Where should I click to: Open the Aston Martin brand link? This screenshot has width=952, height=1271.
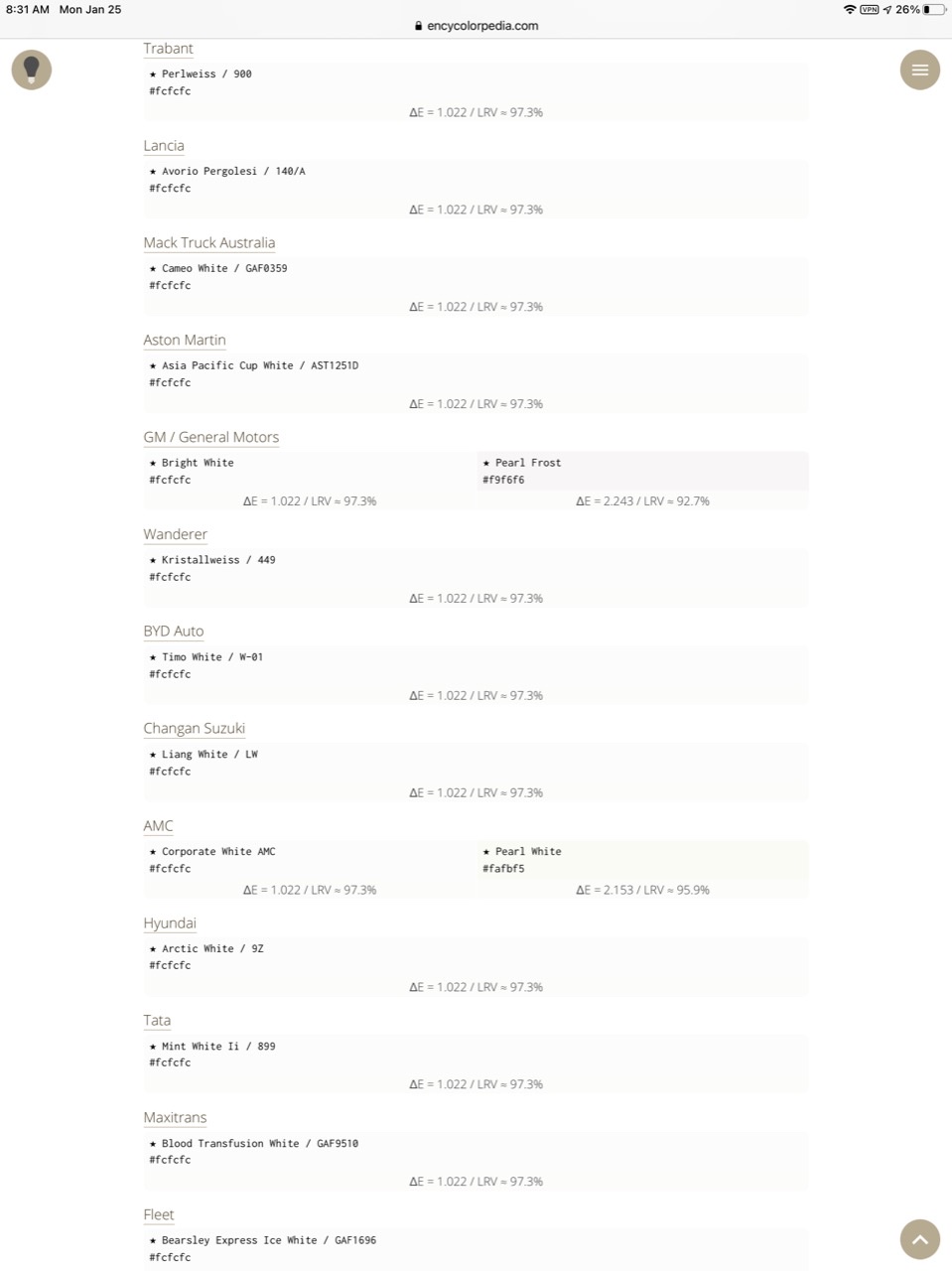[185, 341]
